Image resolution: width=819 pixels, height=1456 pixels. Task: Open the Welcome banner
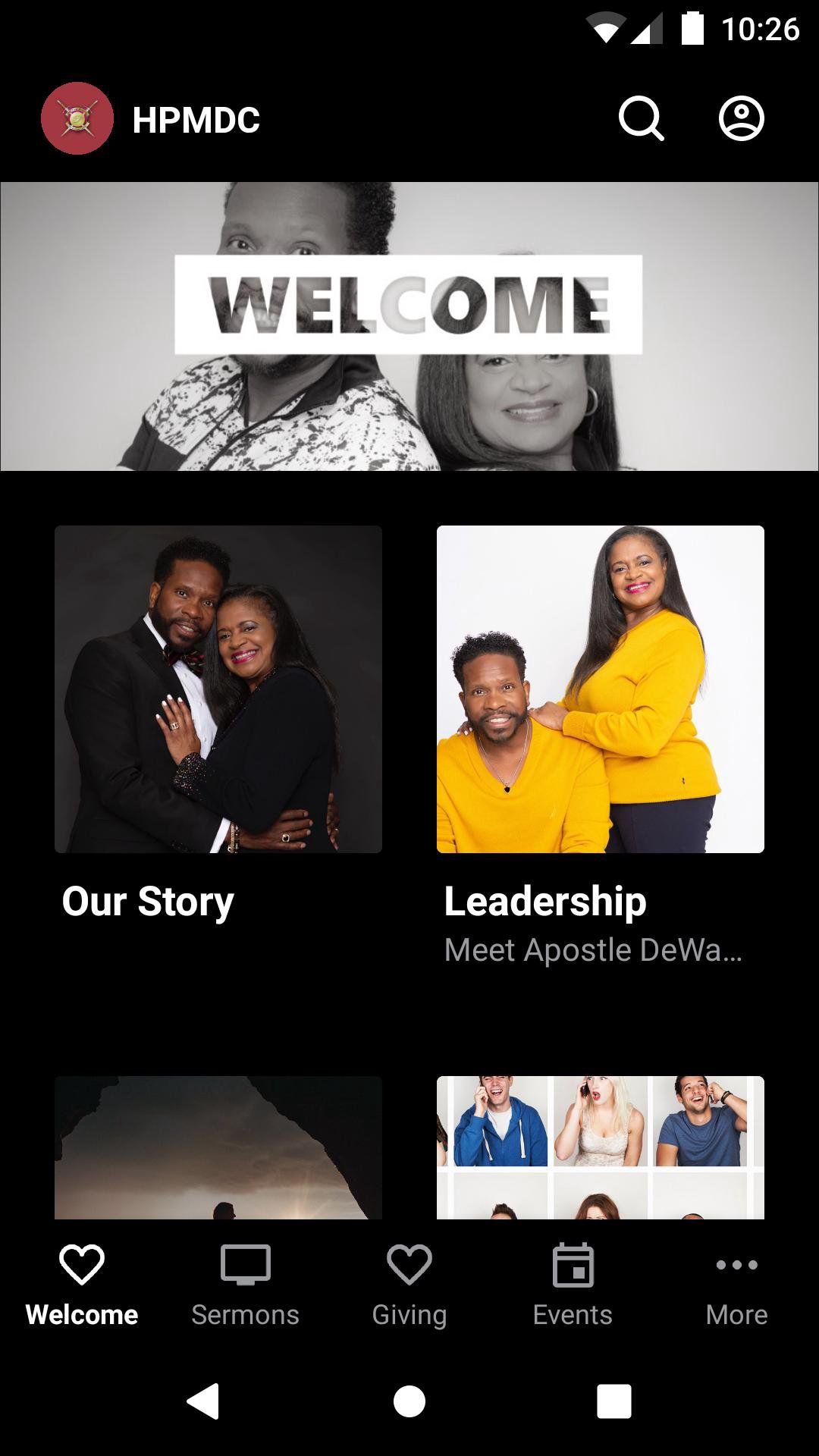(x=409, y=326)
